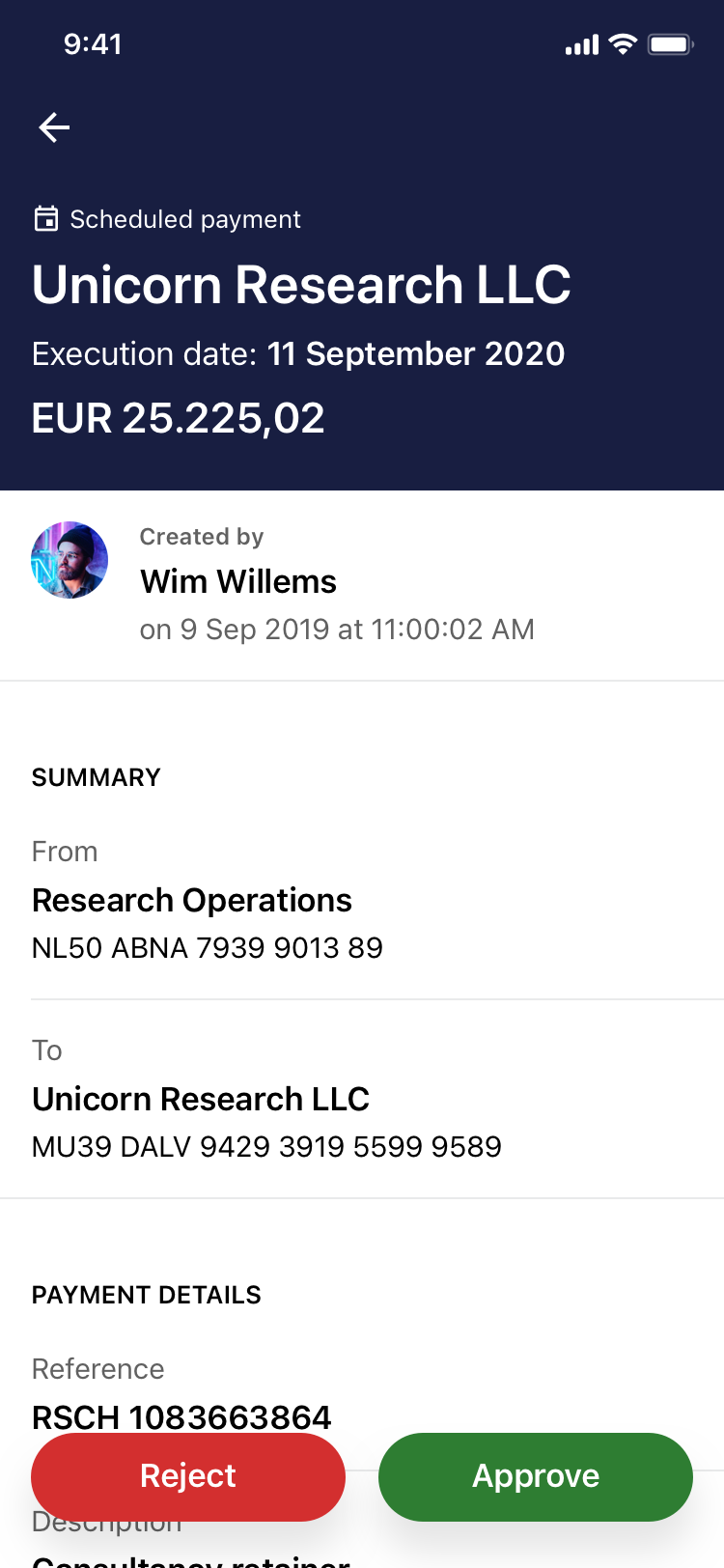Reject the scheduled payment
The height and width of the screenshot is (1568, 724).
pyautogui.click(x=188, y=1476)
